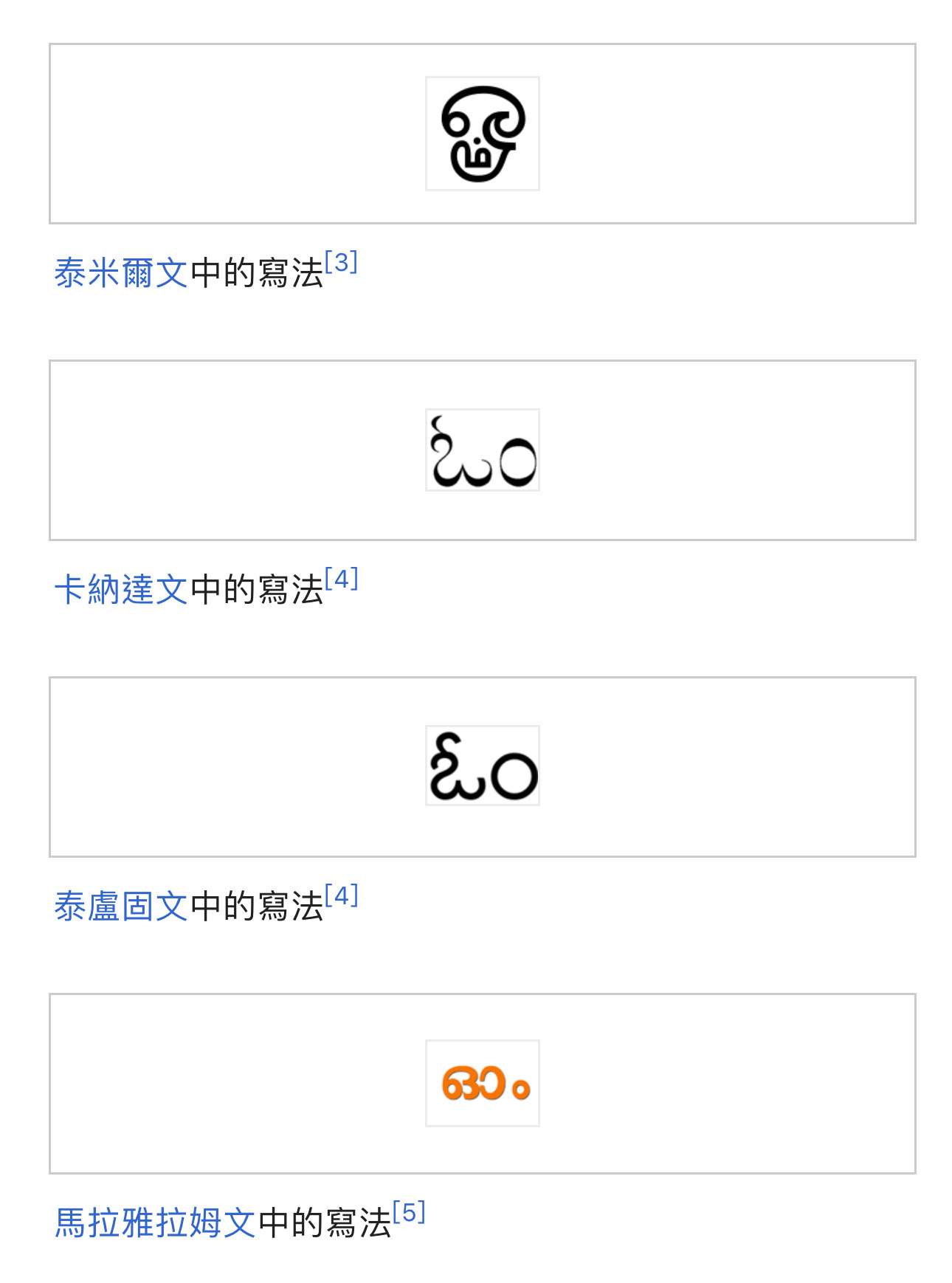Image resolution: width=952 pixels, height=1283 pixels.
Task: Open the Kannada script Om image
Action: pyautogui.click(x=482, y=450)
